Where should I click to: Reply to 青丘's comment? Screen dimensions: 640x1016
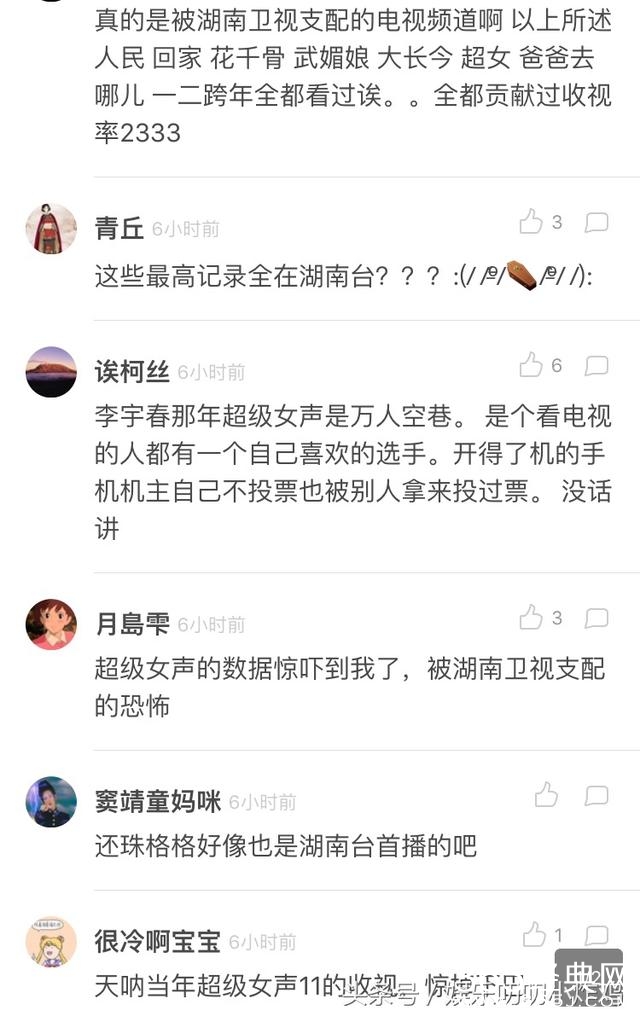click(x=596, y=222)
